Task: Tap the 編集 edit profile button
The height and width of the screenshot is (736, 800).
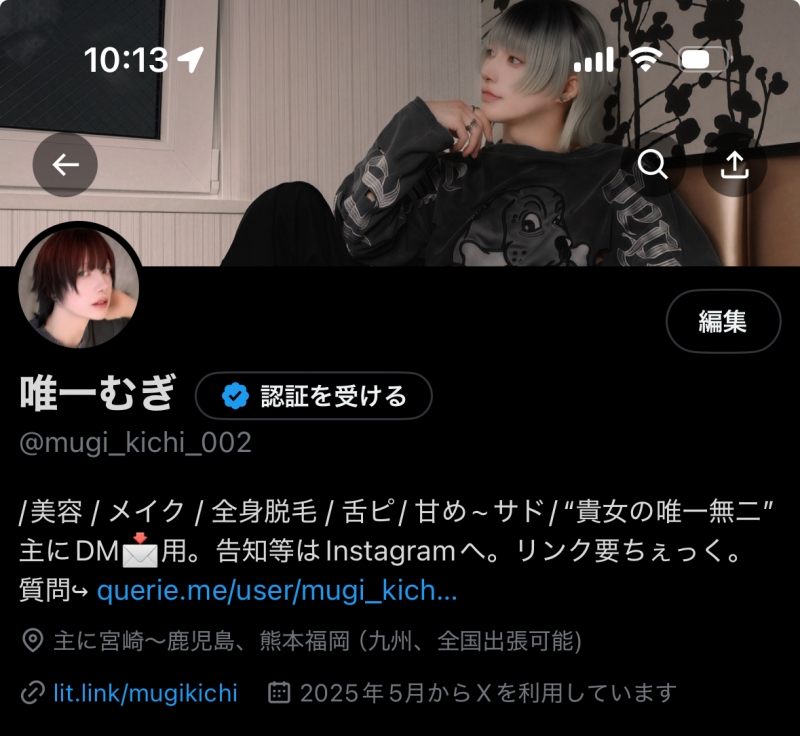Action: (723, 321)
